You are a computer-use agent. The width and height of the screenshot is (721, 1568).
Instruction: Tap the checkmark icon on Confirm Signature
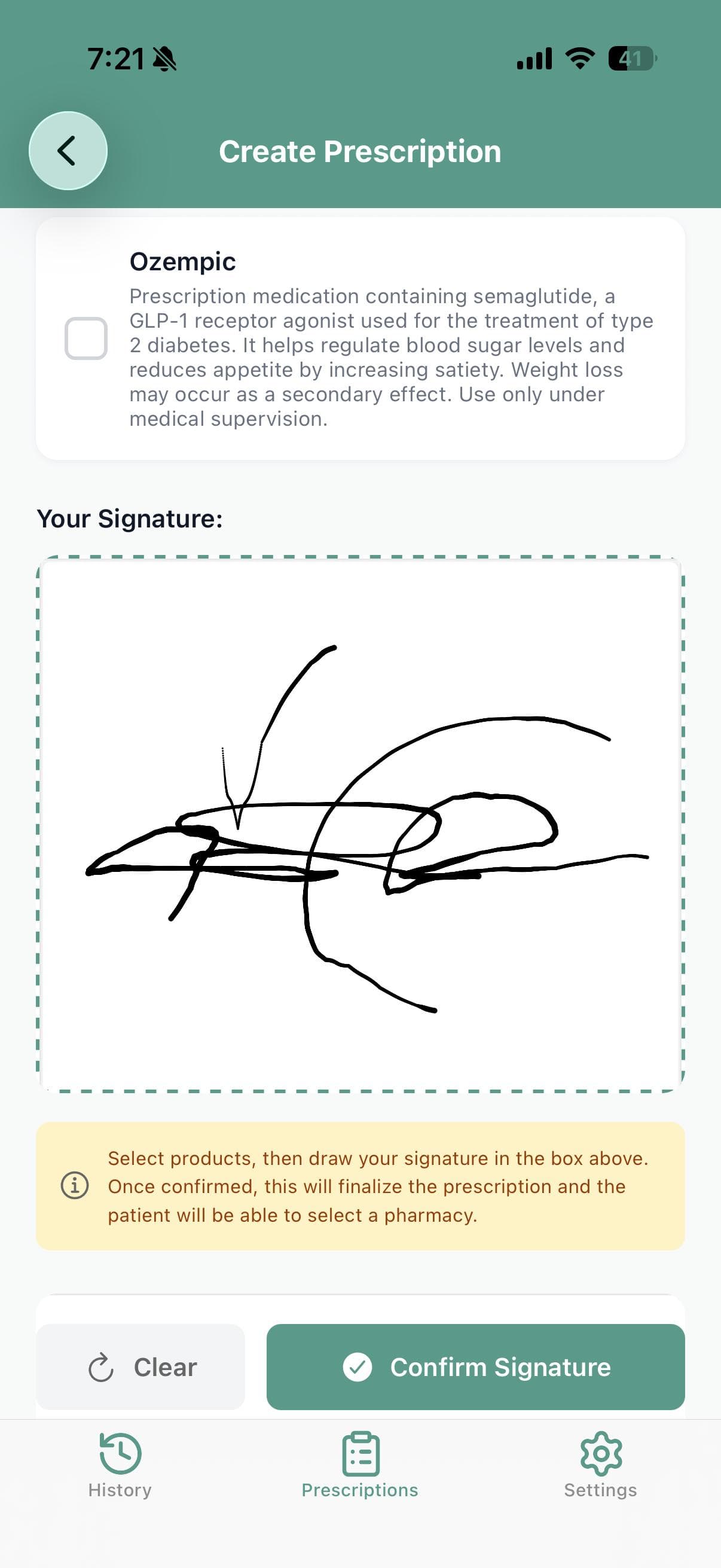click(358, 1366)
